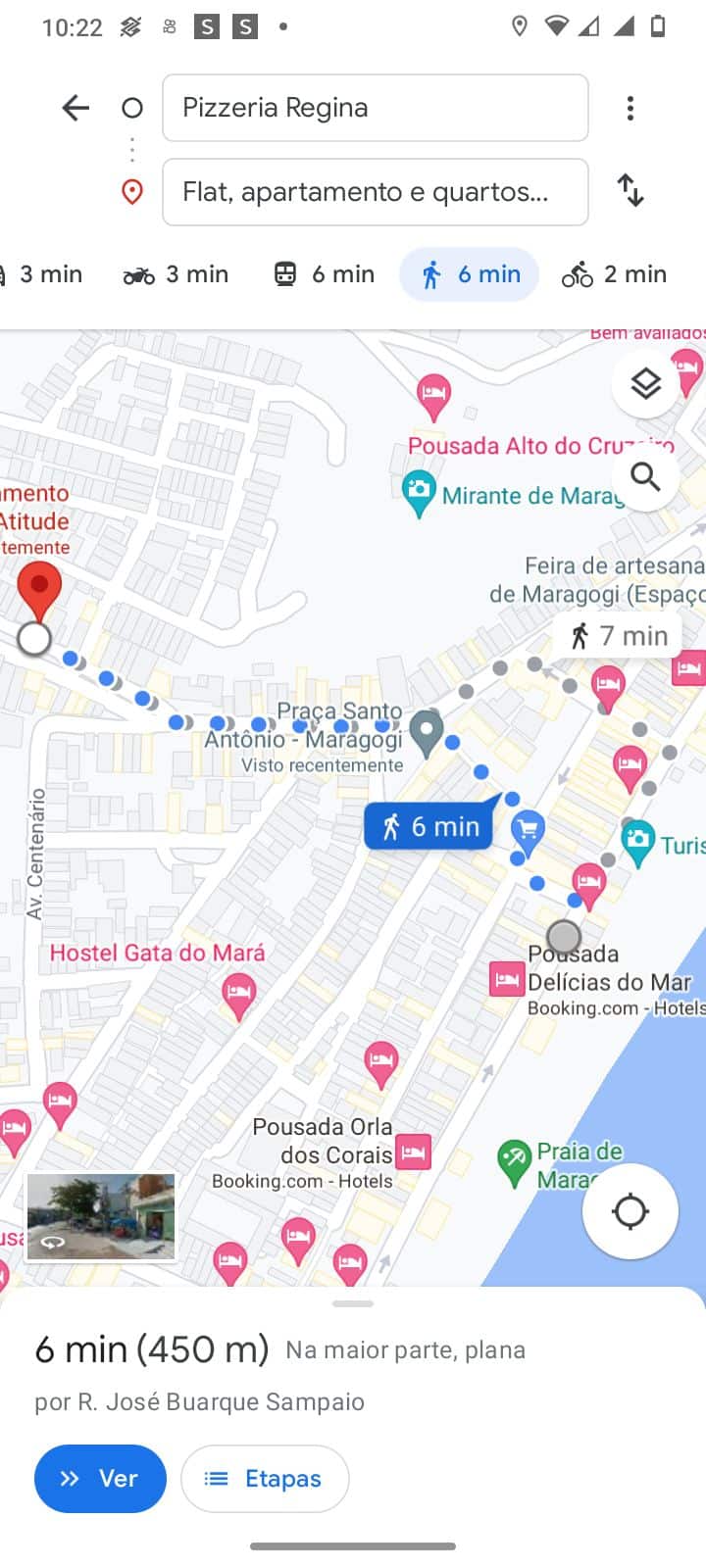Switch to public transit 6 min option
706x1568 pixels.
pos(324,274)
